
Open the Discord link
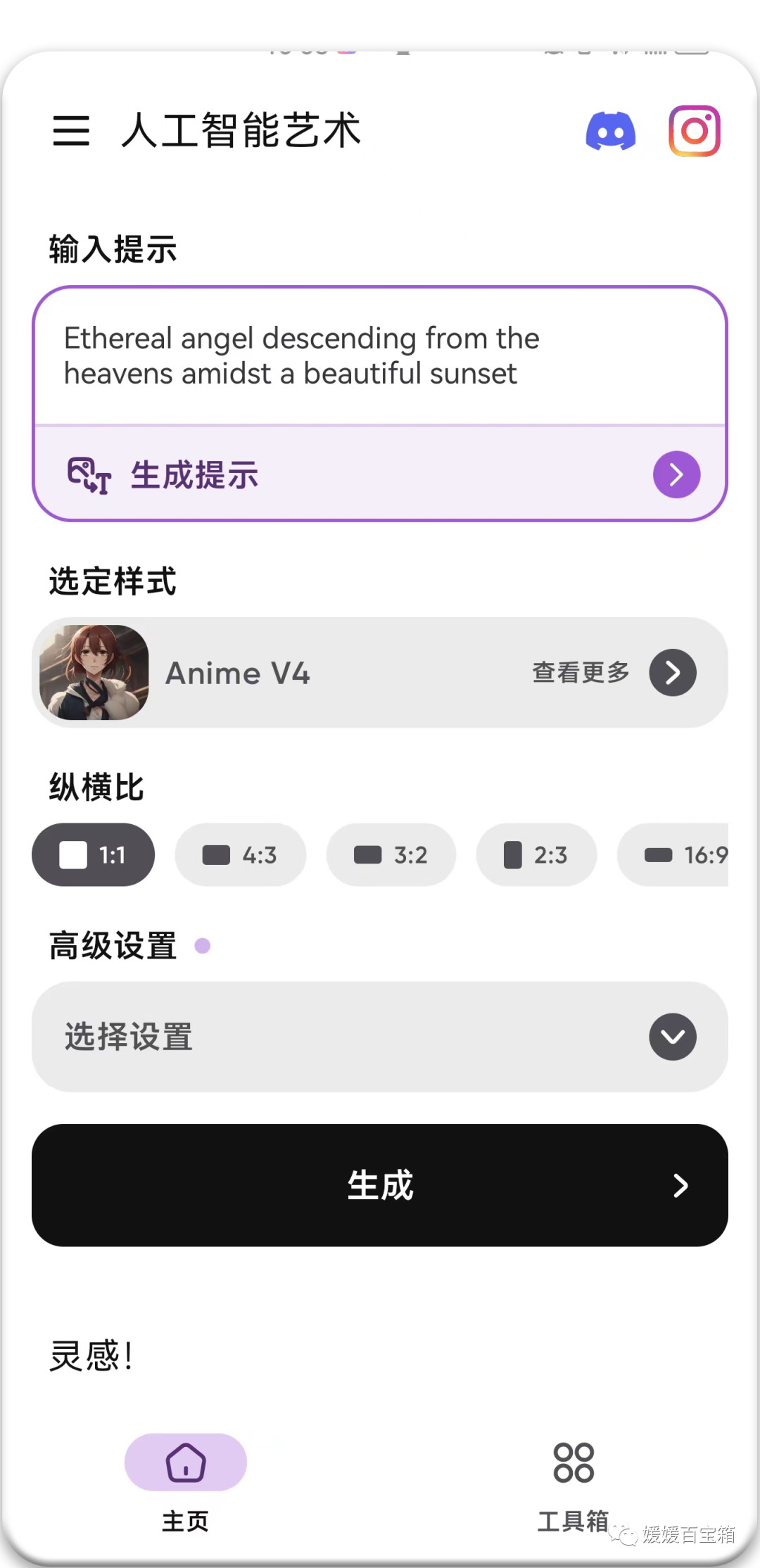(x=610, y=131)
